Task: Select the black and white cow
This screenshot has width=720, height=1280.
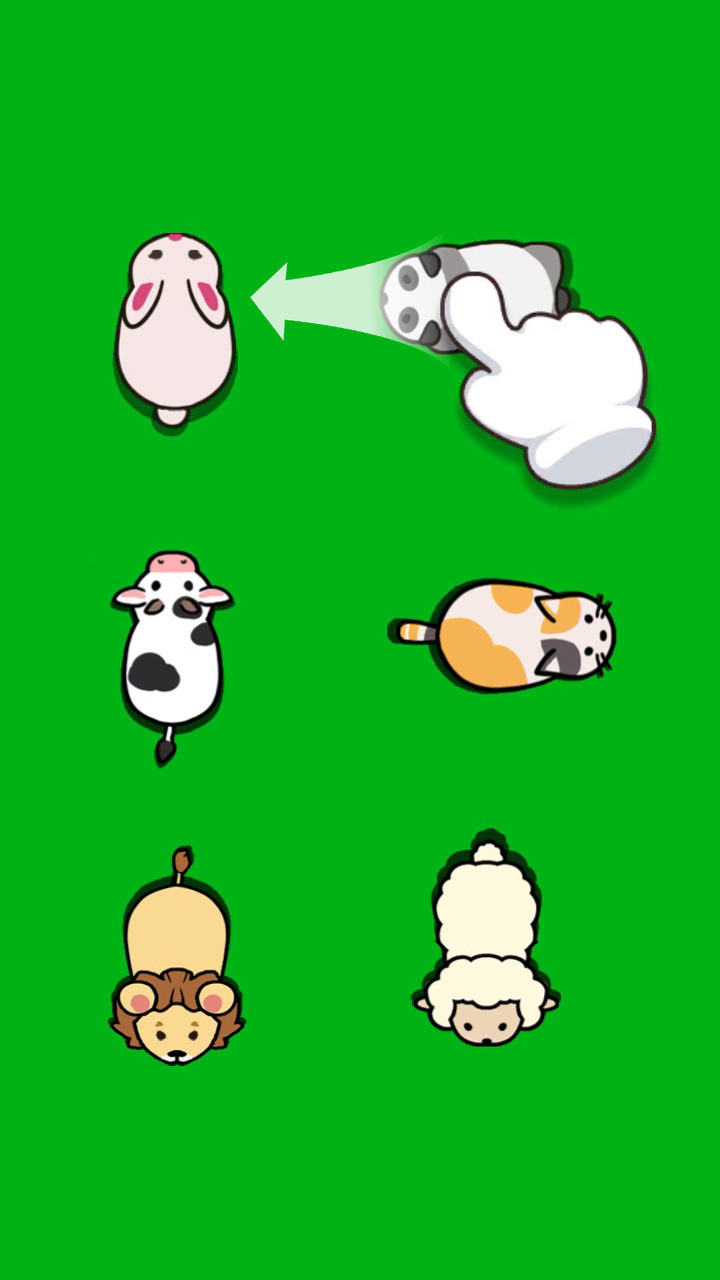Action: [172, 650]
